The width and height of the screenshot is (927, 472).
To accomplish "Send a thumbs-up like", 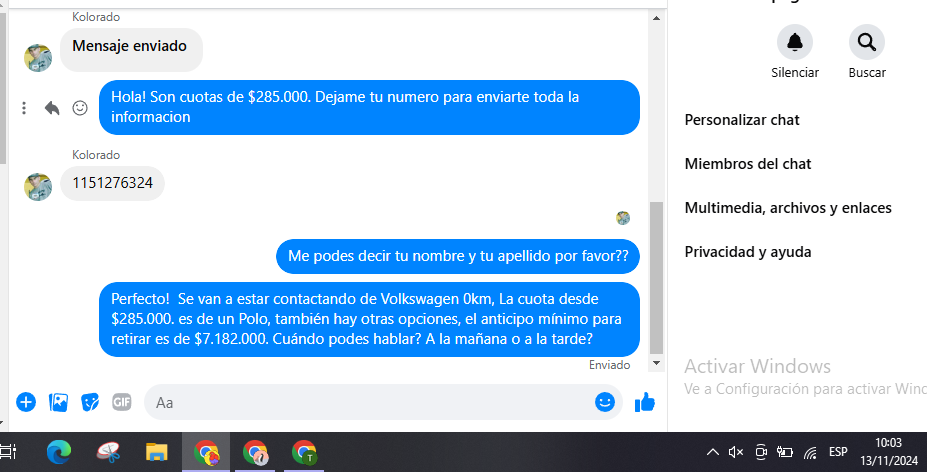I will pos(645,402).
